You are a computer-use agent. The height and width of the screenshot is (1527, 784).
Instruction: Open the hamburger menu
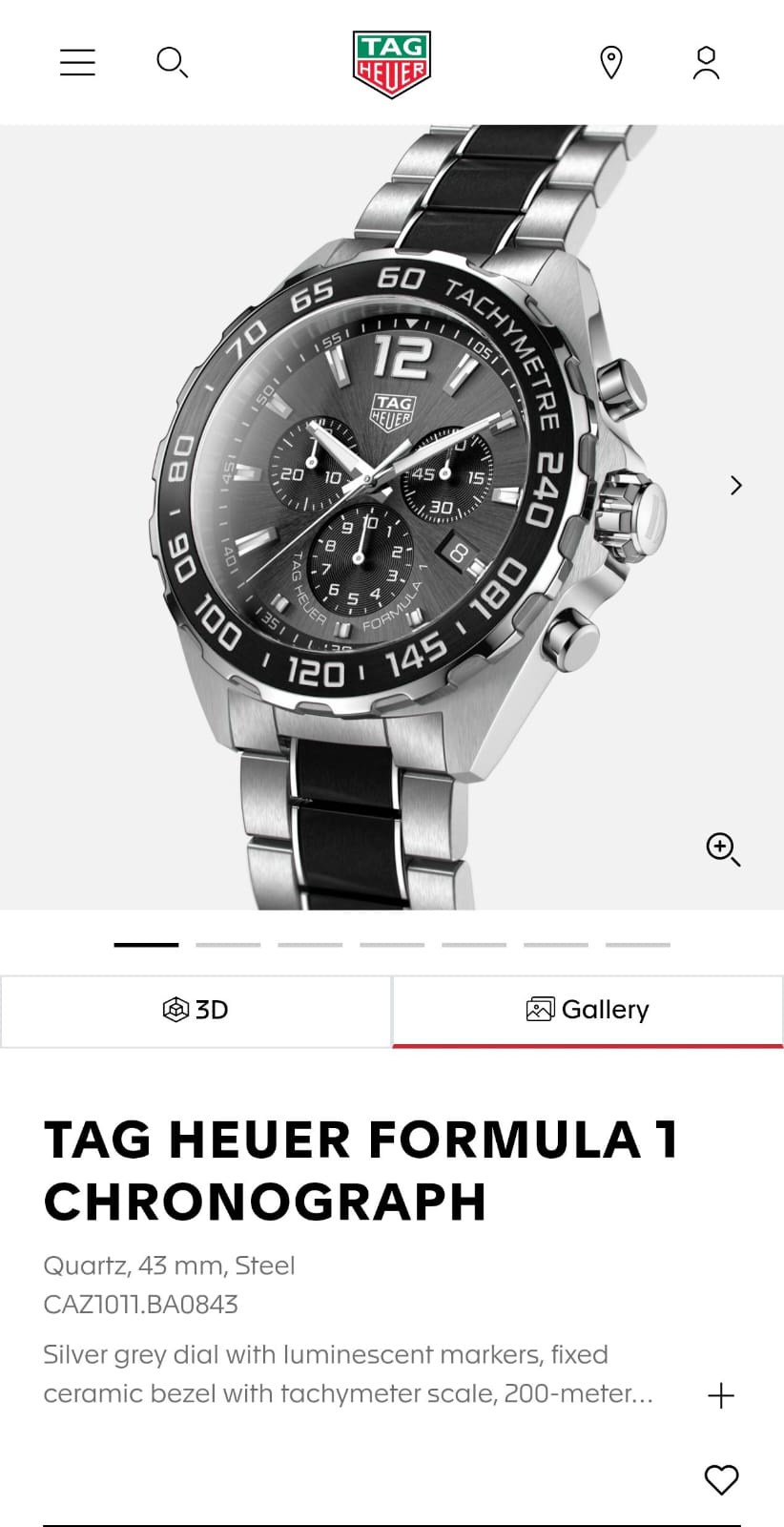coord(77,63)
